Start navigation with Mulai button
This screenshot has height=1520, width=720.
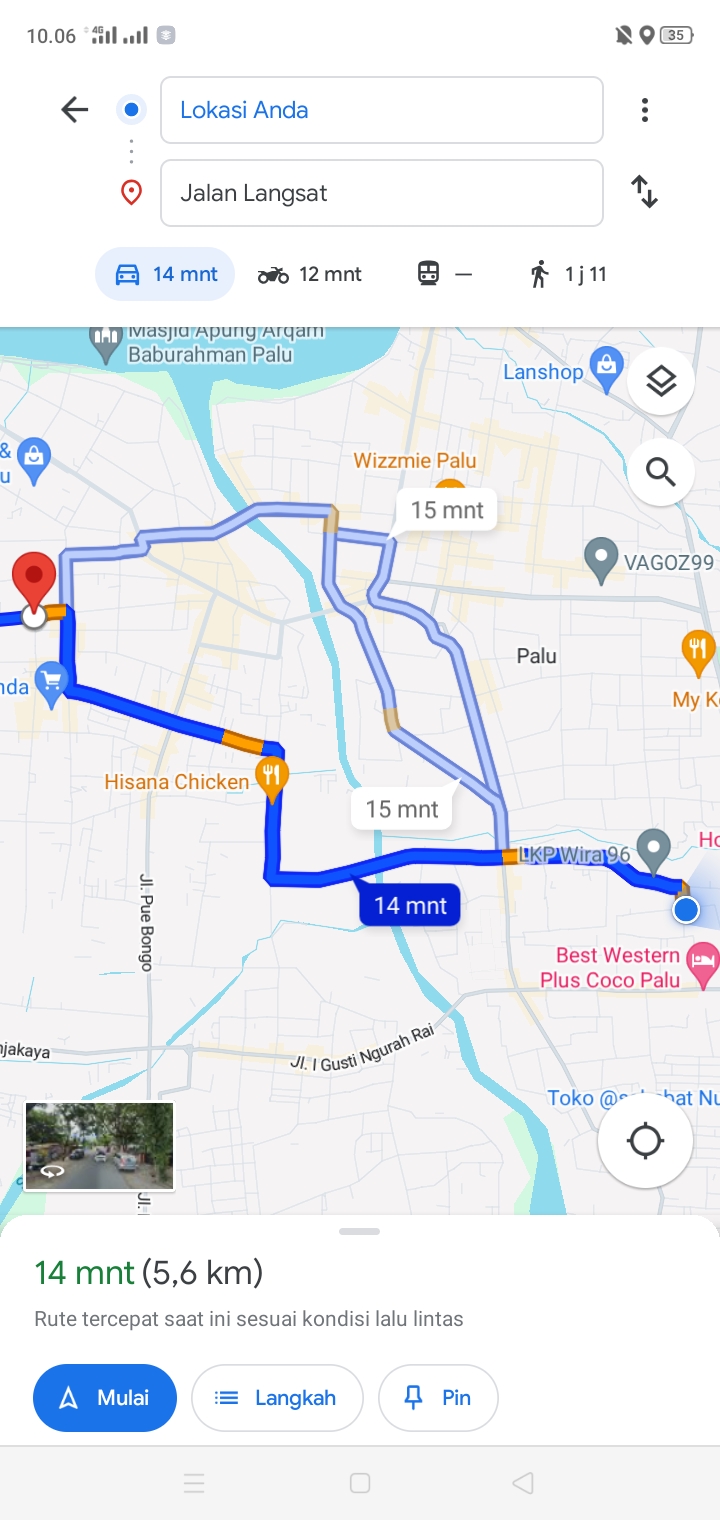pyautogui.click(x=105, y=1398)
